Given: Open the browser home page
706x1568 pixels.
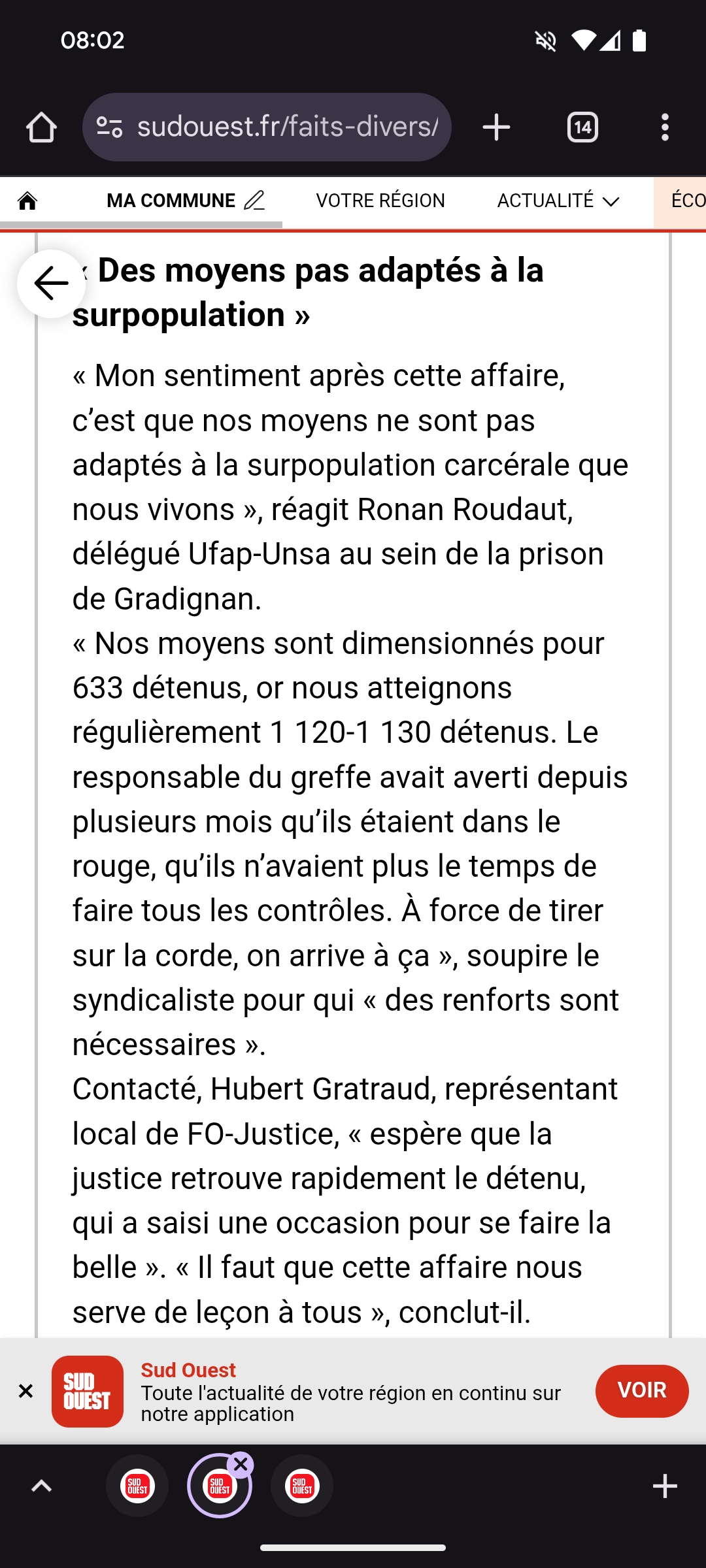Looking at the screenshot, I should (x=41, y=127).
